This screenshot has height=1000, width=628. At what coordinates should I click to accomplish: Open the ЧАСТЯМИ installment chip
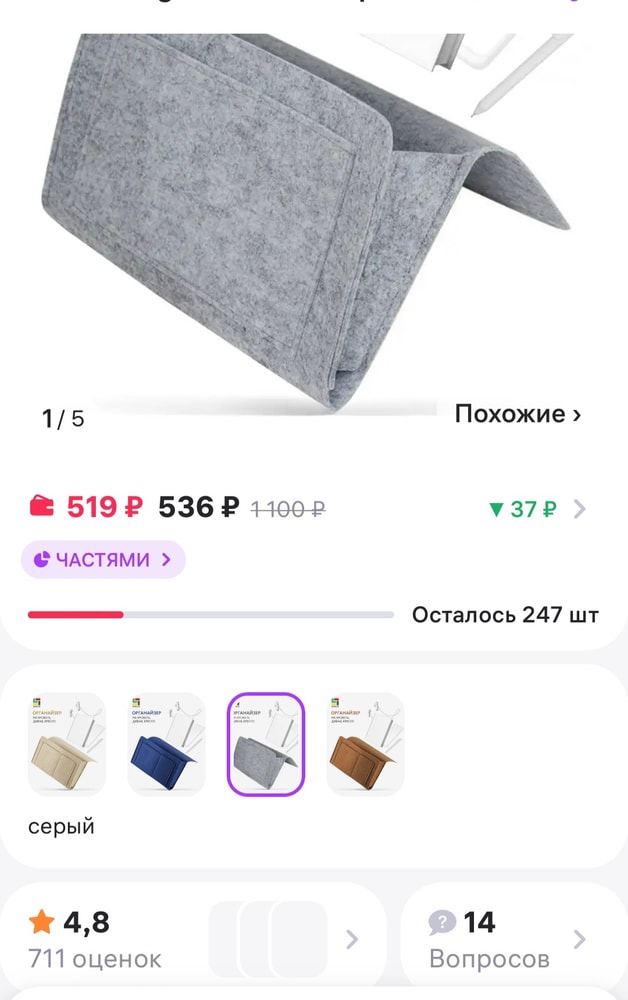[x=103, y=560]
